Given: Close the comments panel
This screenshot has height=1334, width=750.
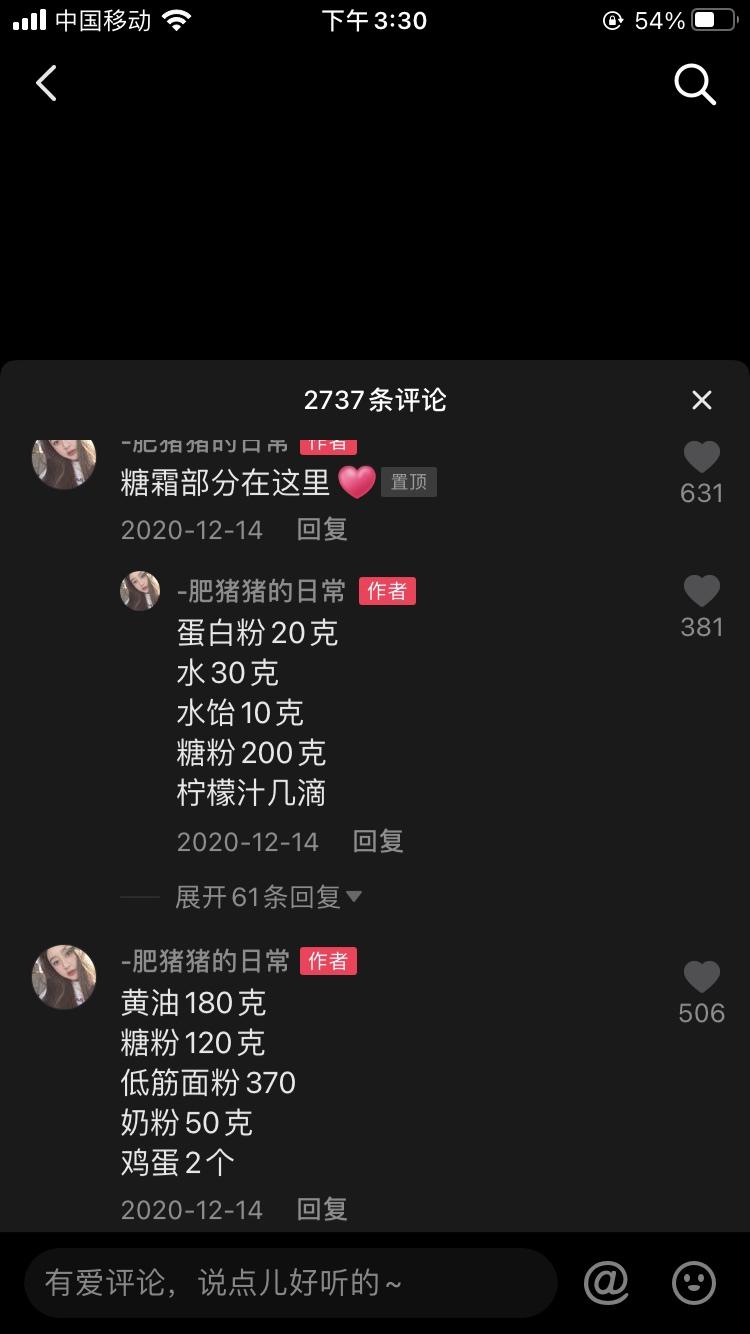Looking at the screenshot, I should [701, 400].
